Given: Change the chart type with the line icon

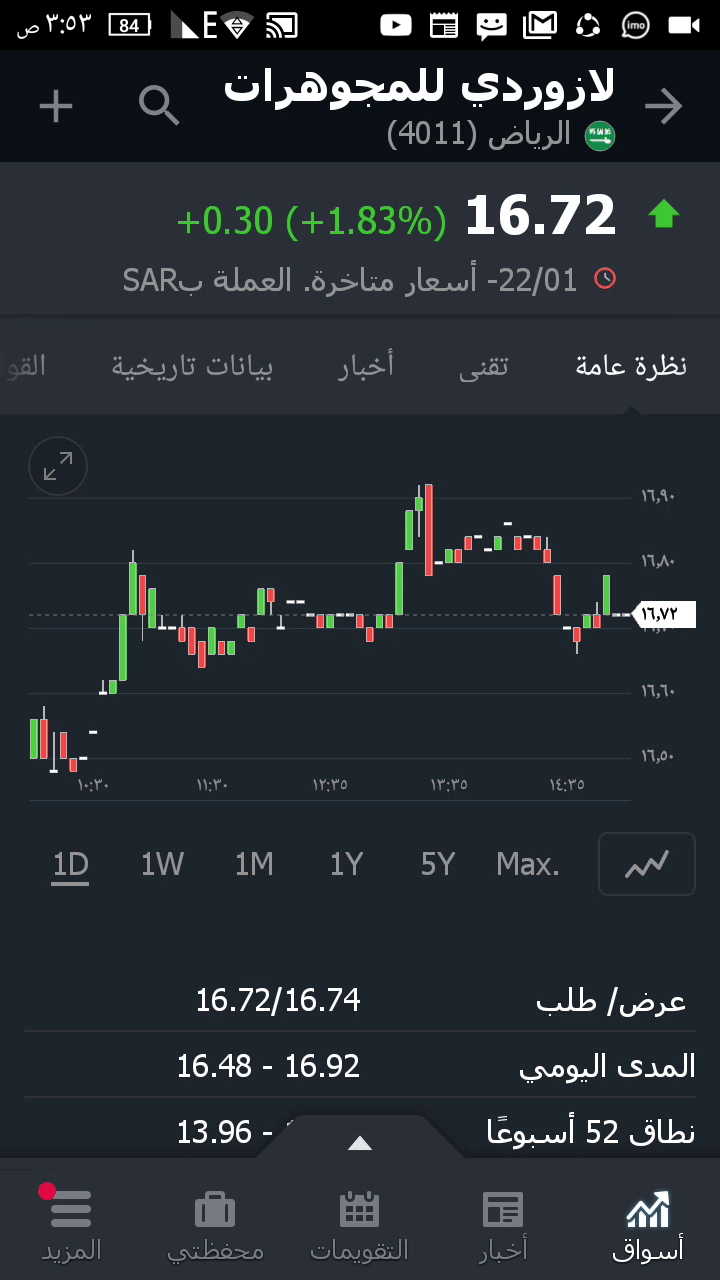Looking at the screenshot, I should pyautogui.click(x=646, y=864).
